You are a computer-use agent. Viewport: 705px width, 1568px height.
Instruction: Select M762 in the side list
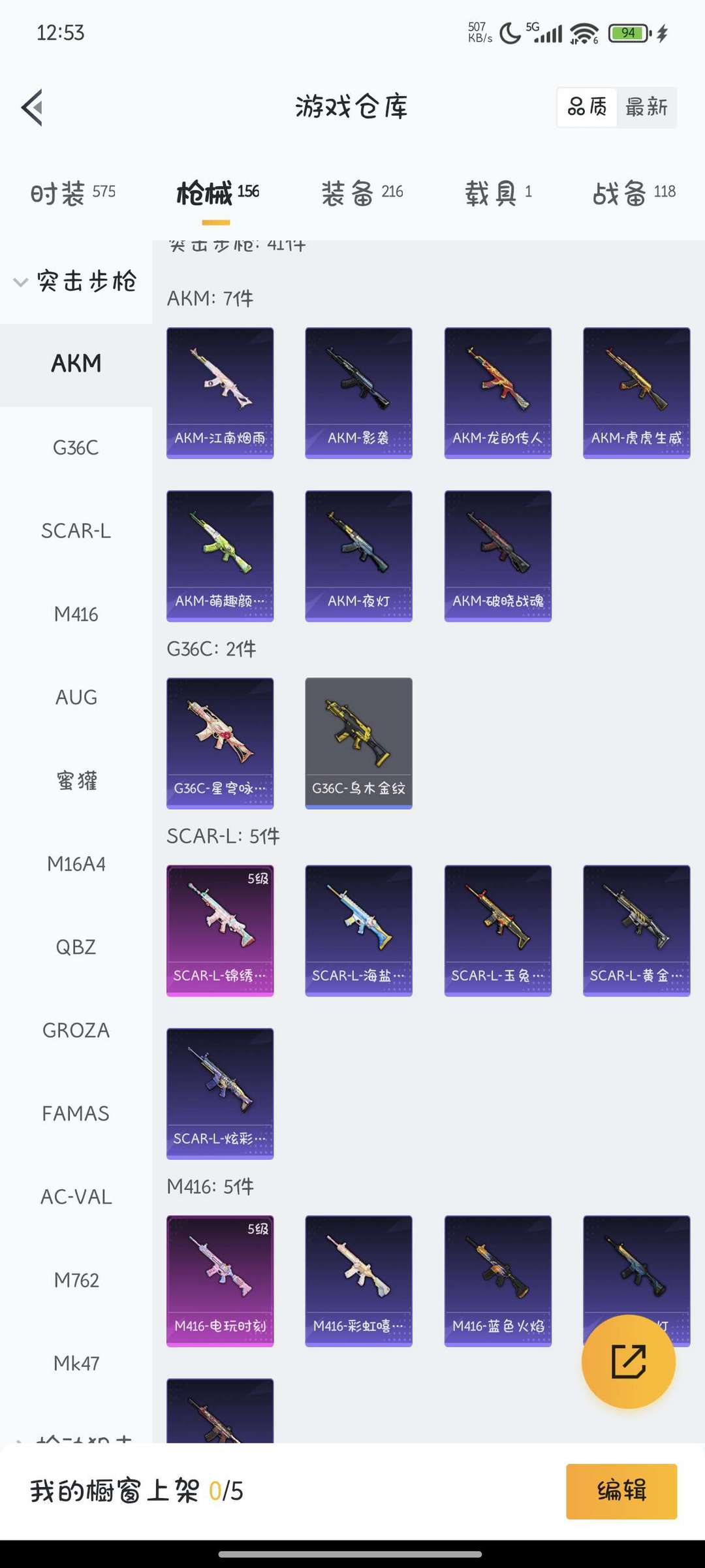76,1280
